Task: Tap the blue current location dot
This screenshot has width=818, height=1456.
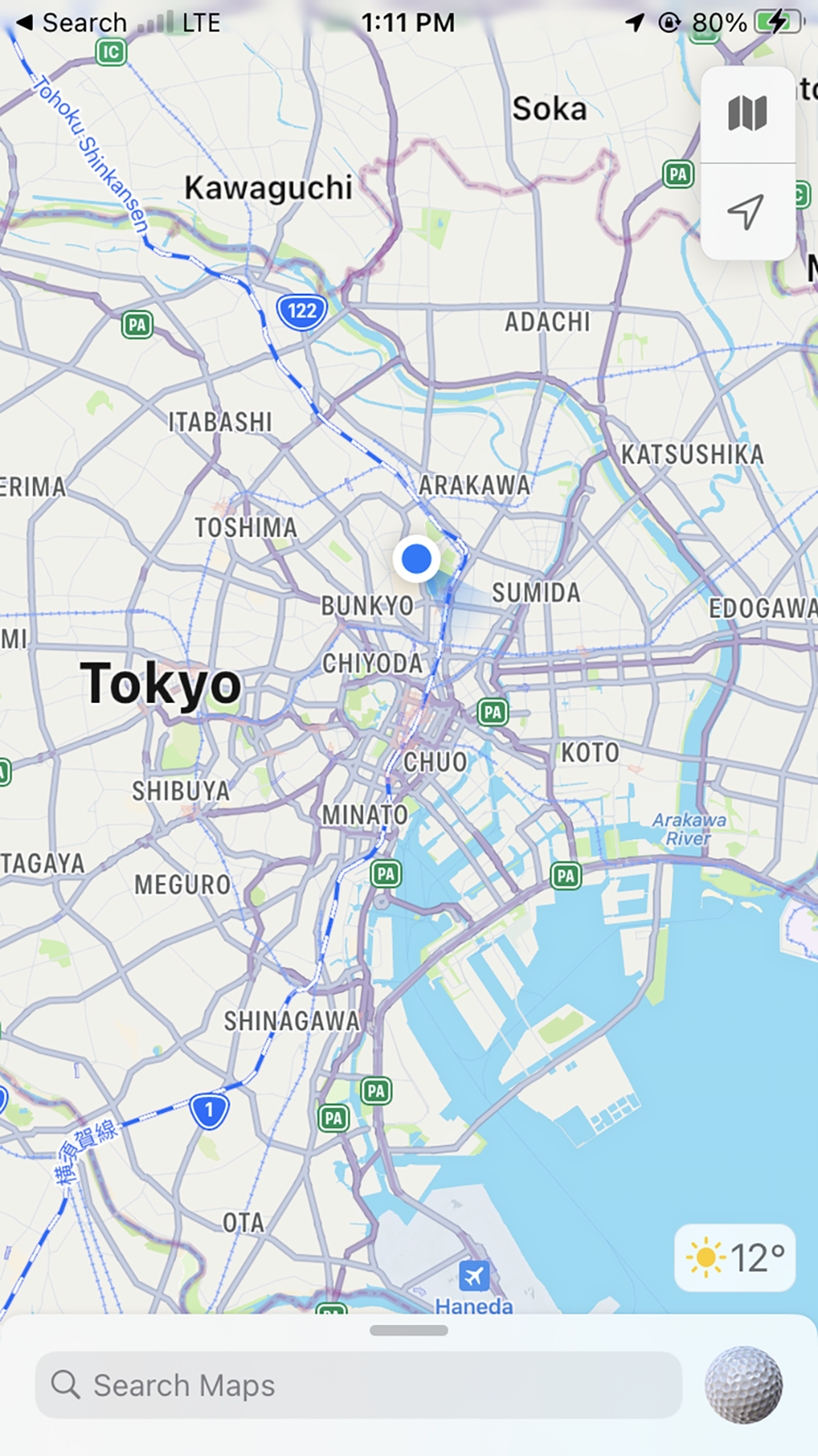Action: (x=416, y=559)
